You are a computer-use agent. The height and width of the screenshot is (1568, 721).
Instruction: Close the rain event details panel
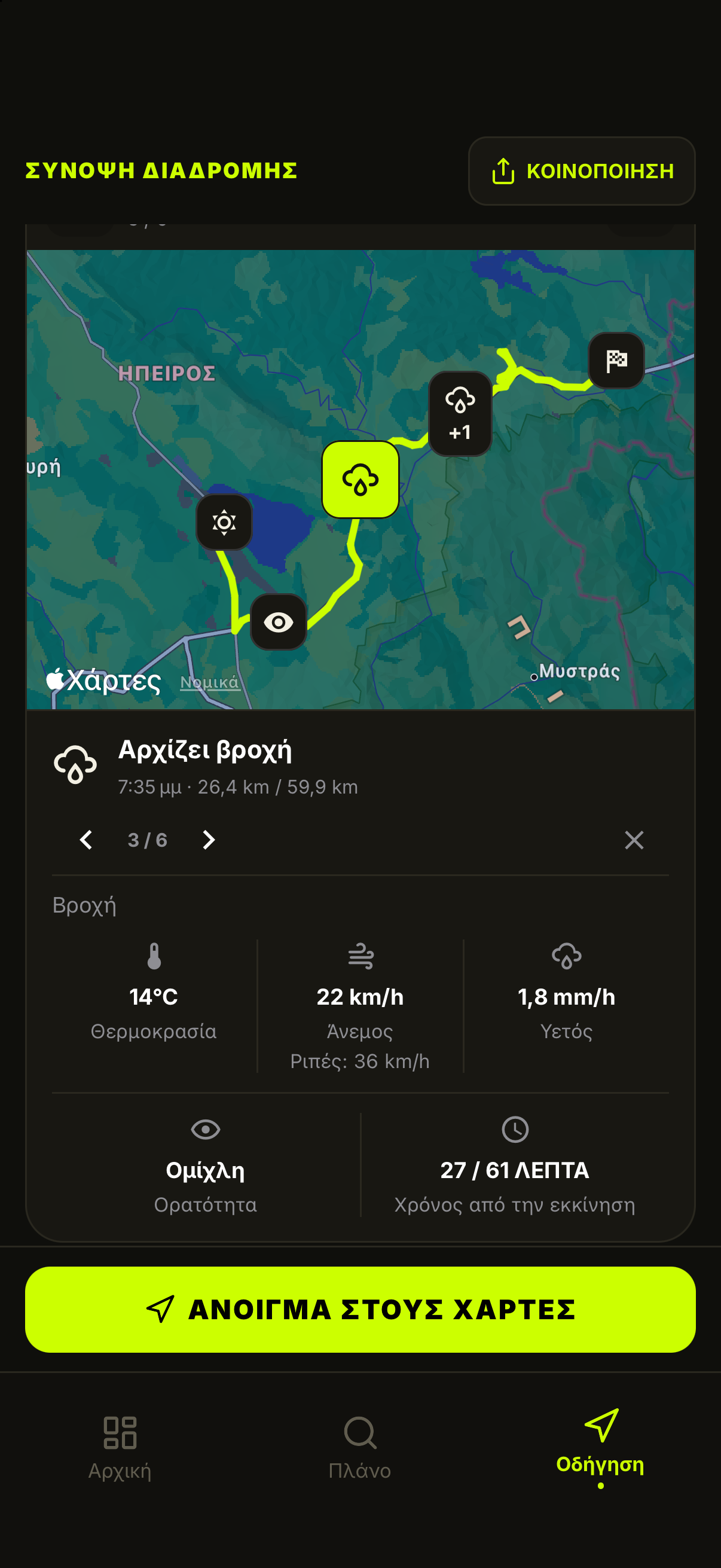pos(634,840)
